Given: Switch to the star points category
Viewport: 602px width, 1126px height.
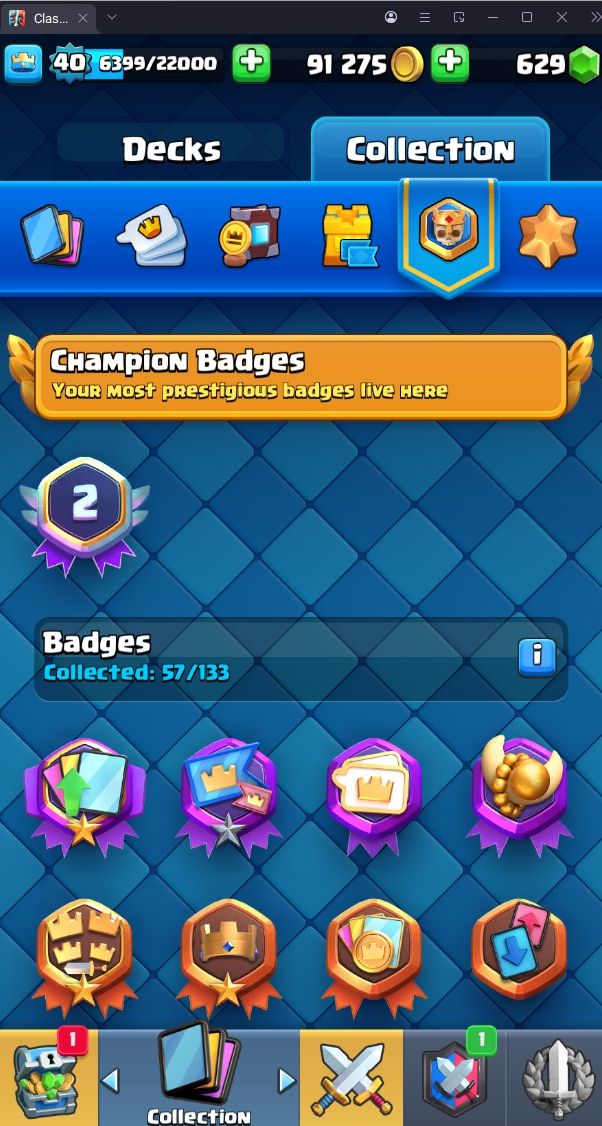Looking at the screenshot, I should click(548, 236).
